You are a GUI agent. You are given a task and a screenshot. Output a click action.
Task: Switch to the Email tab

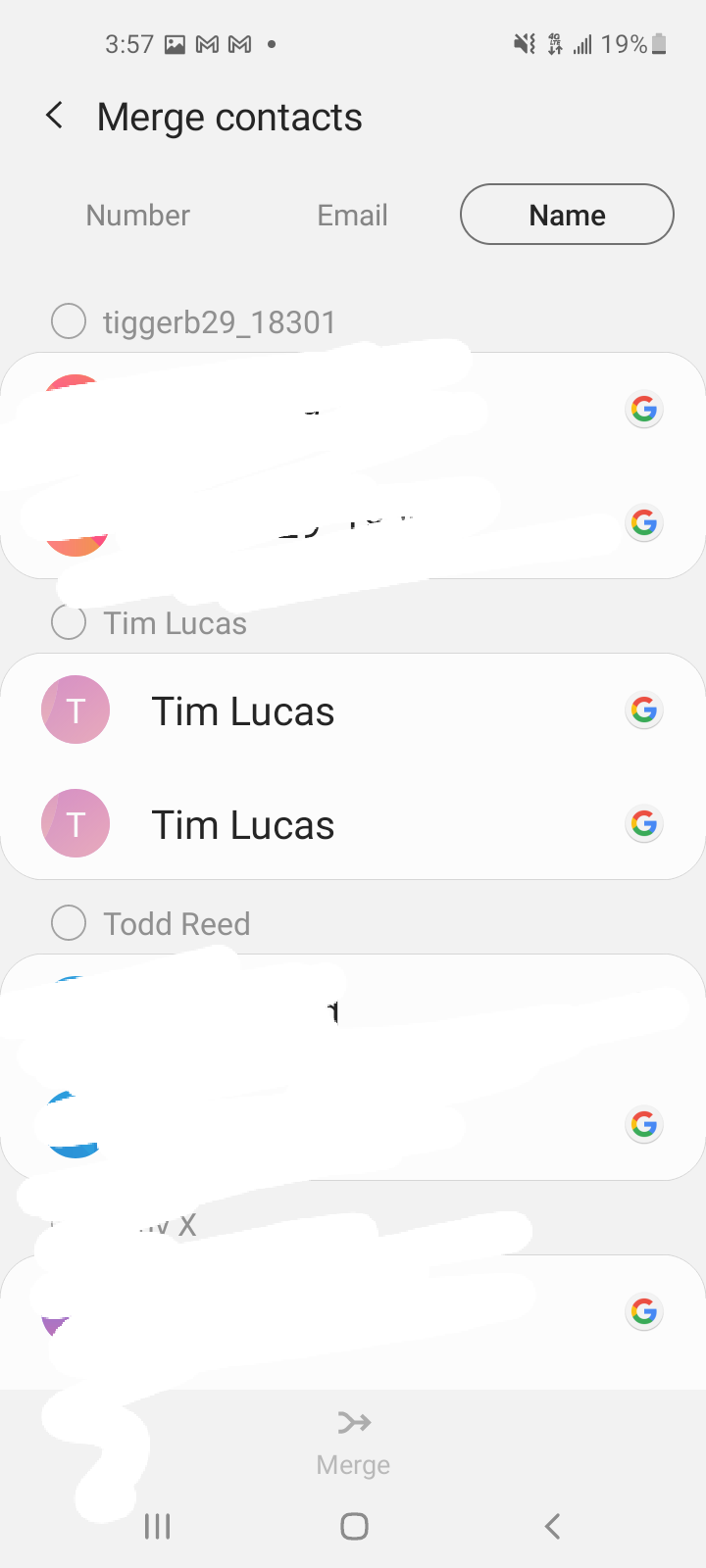pos(352,215)
